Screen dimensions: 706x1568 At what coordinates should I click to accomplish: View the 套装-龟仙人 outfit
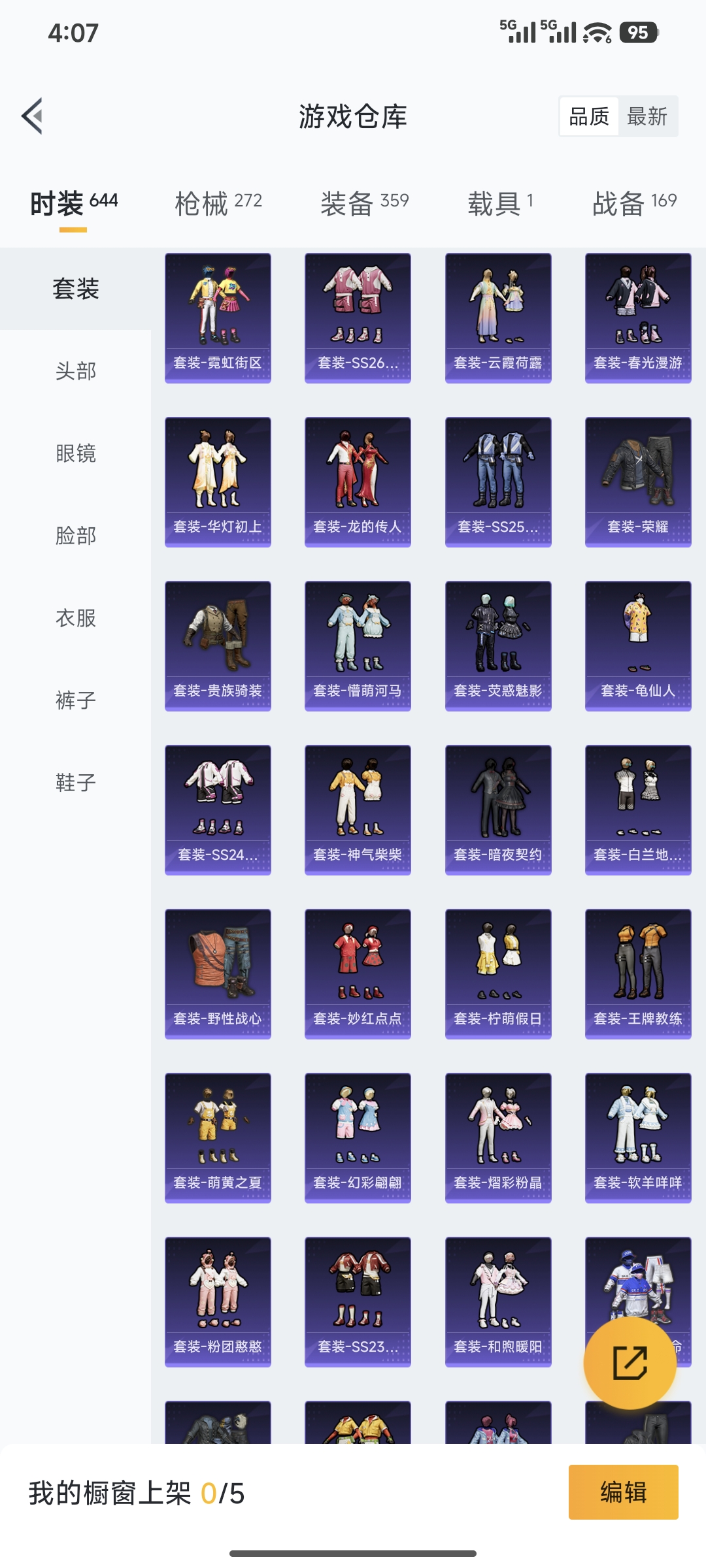[x=638, y=645]
